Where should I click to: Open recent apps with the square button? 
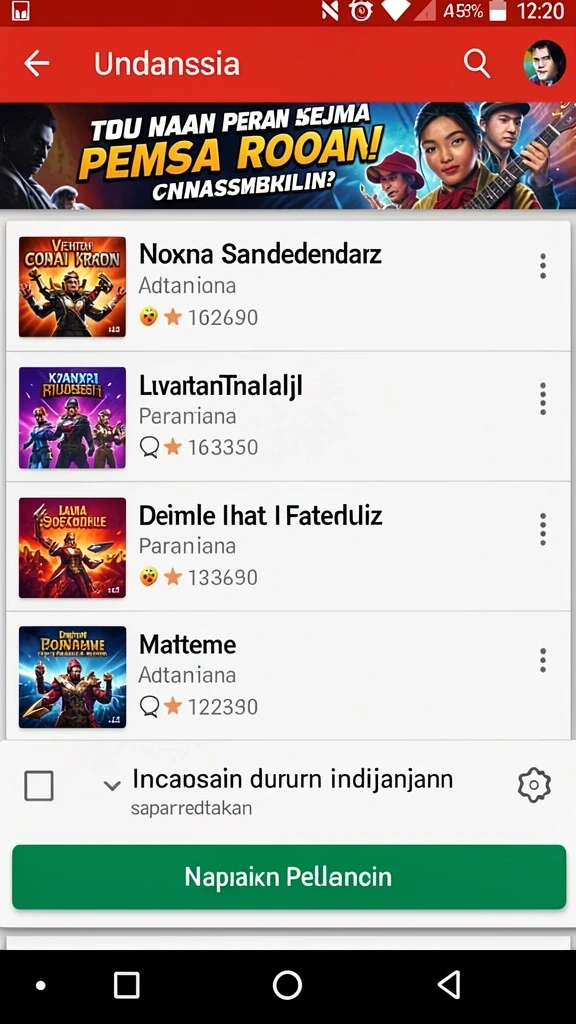tap(127, 985)
